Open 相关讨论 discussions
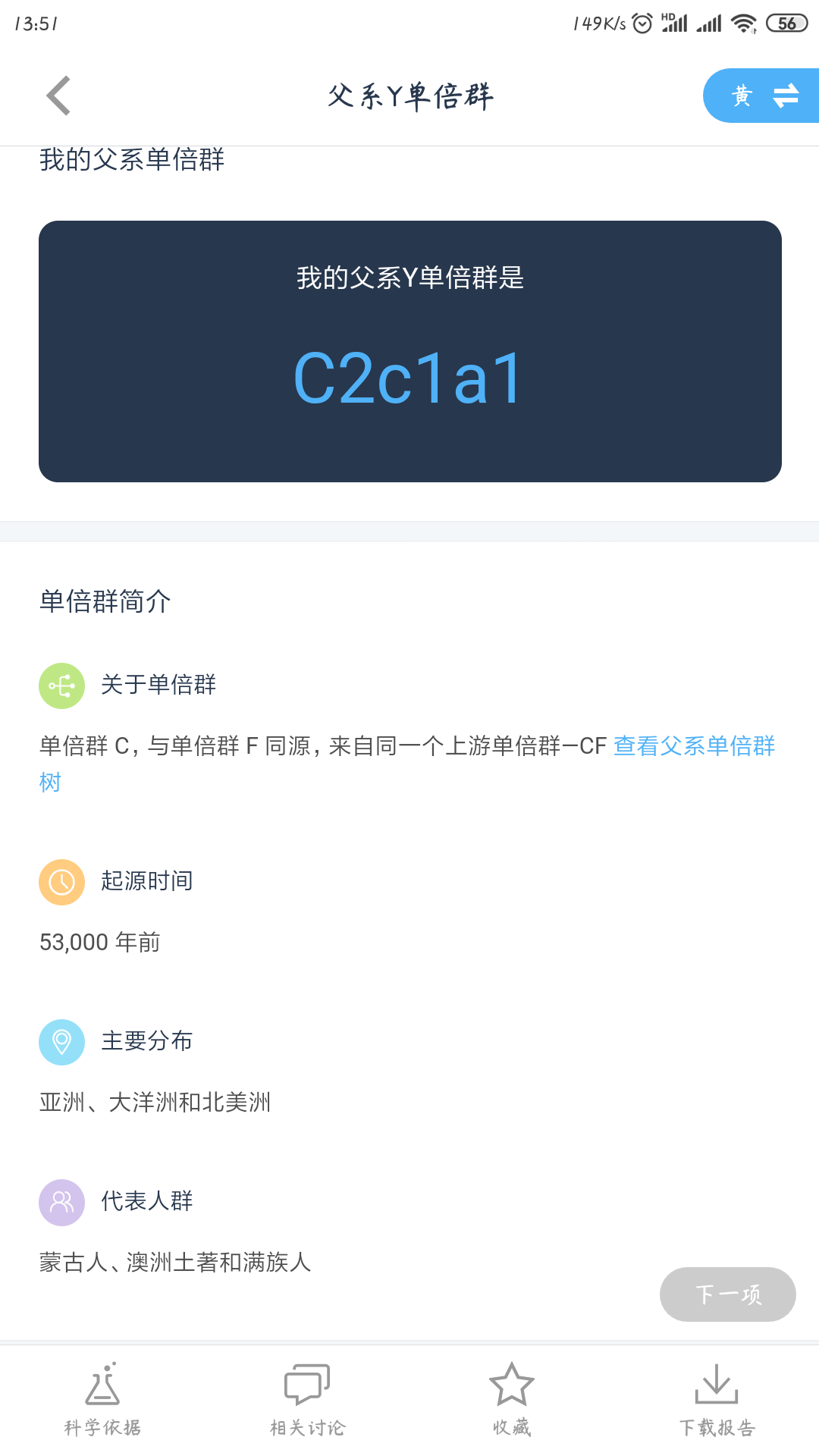This screenshot has height=1456, width=819. click(307, 1400)
